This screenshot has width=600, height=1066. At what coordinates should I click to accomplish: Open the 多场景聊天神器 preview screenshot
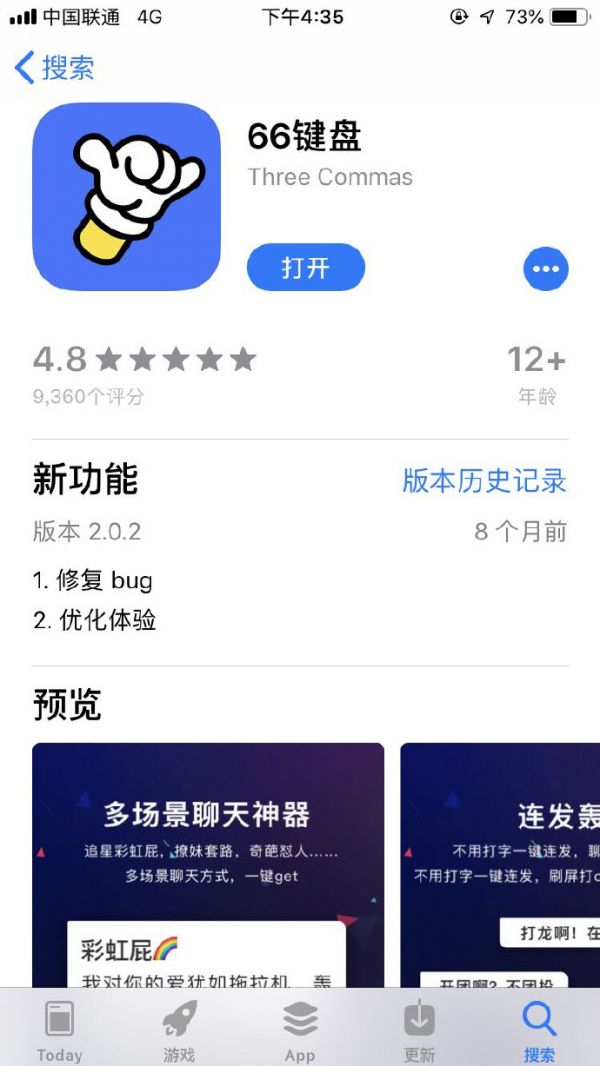(x=208, y=865)
